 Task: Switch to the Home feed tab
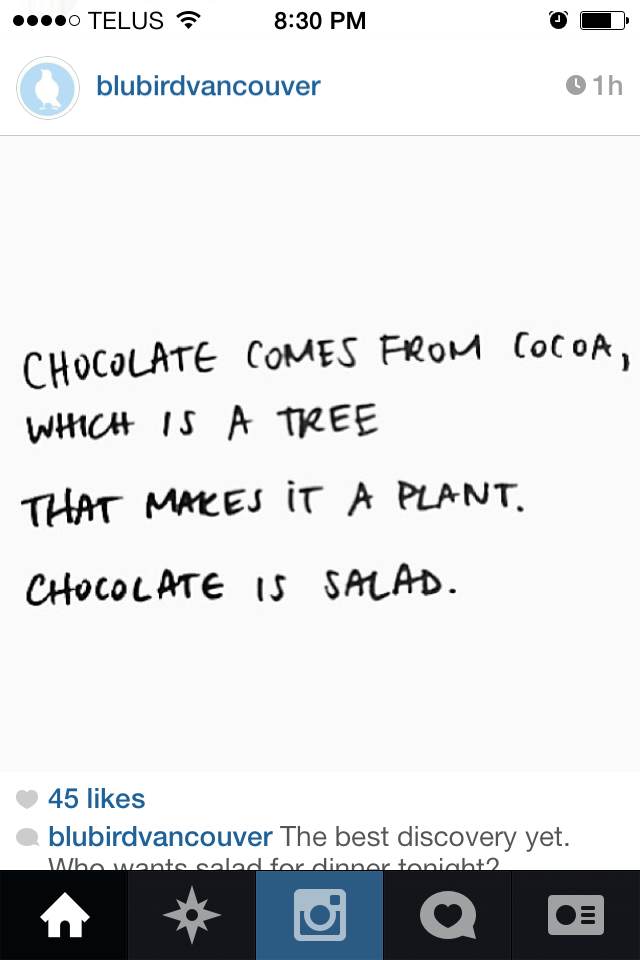pos(64,915)
